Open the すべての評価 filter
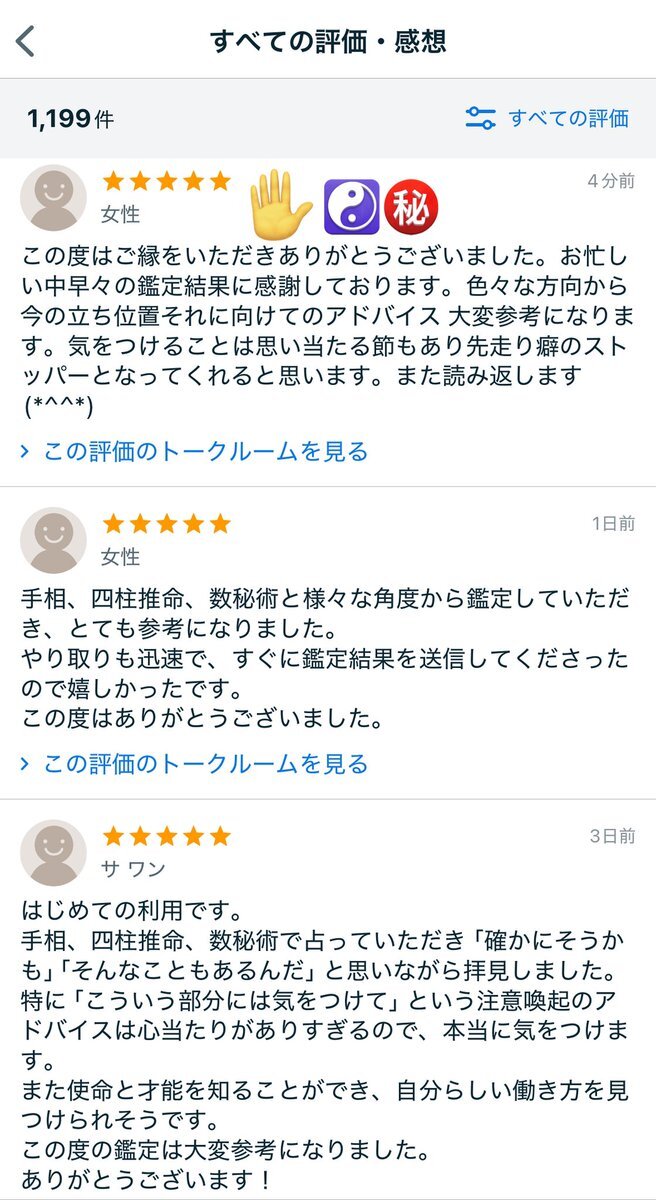The image size is (656, 1200). coord(547,118)
